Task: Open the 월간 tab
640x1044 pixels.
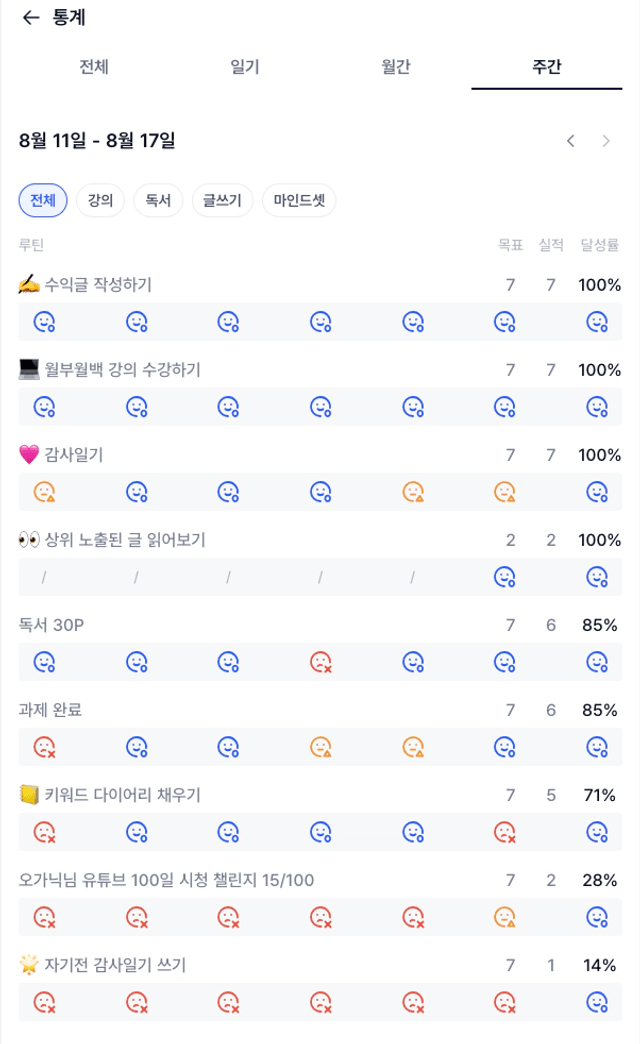Action: 396,67
